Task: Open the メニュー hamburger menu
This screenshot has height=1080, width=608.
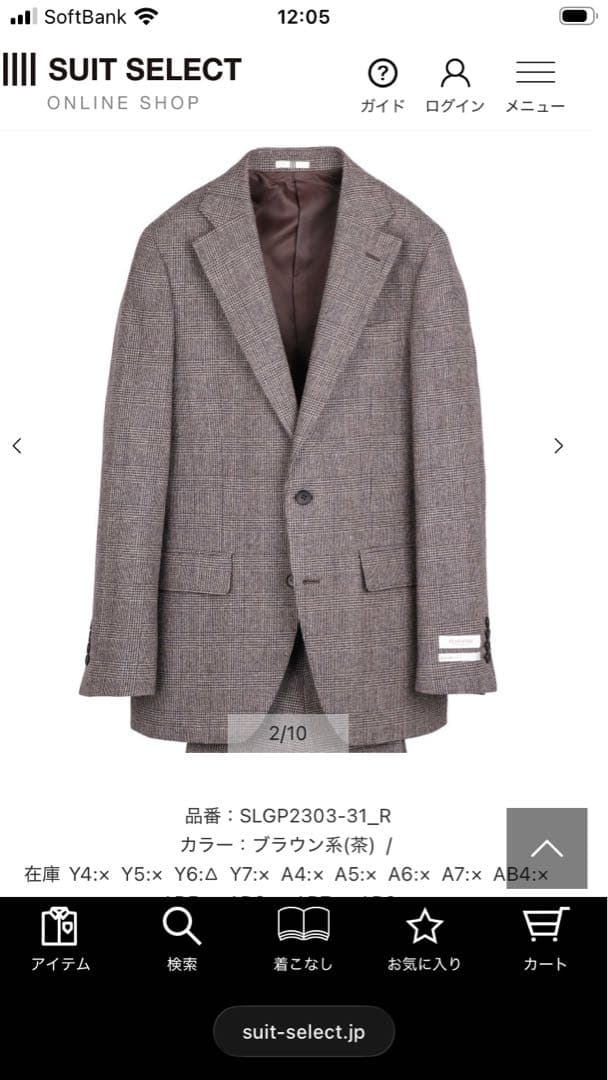Action: (535, 85)
